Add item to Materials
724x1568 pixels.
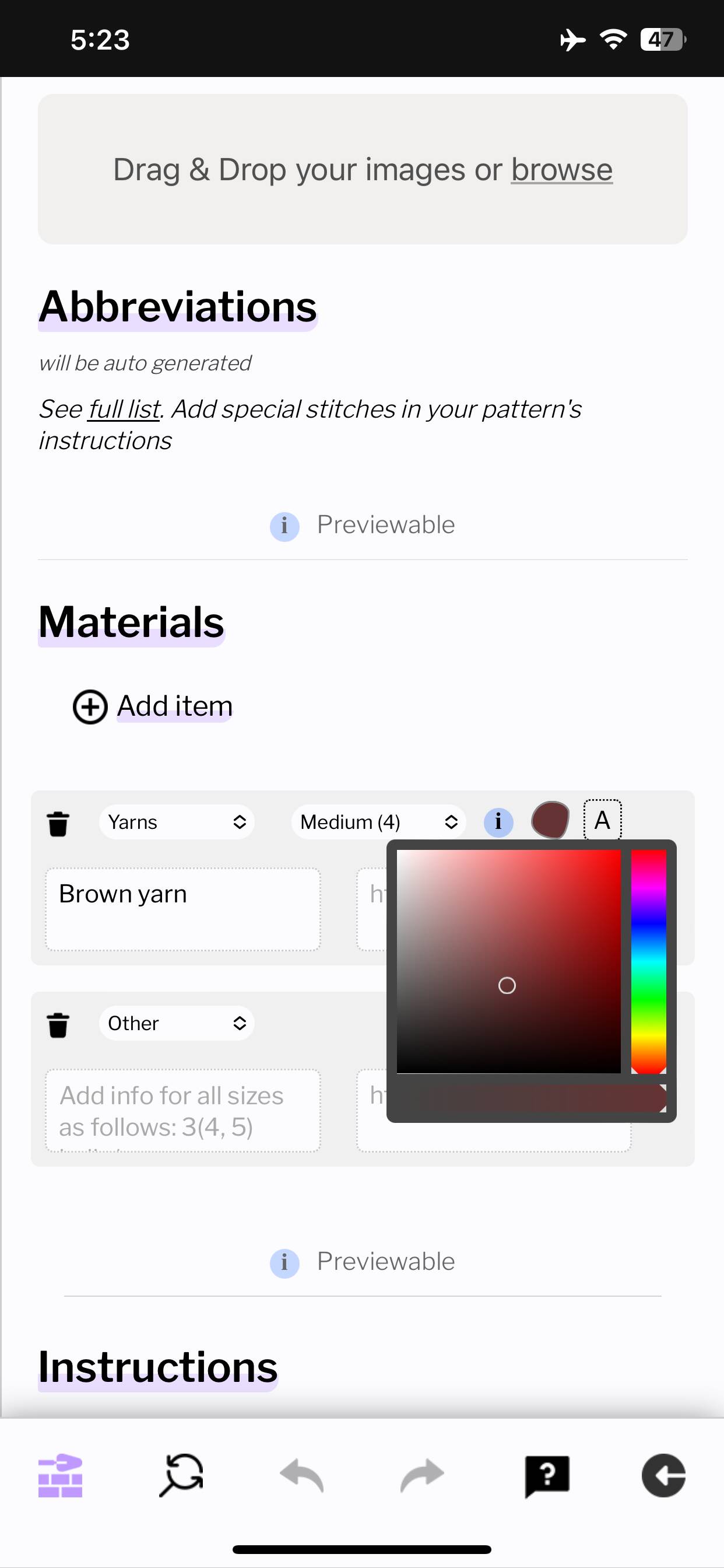[x=152, y=706]
